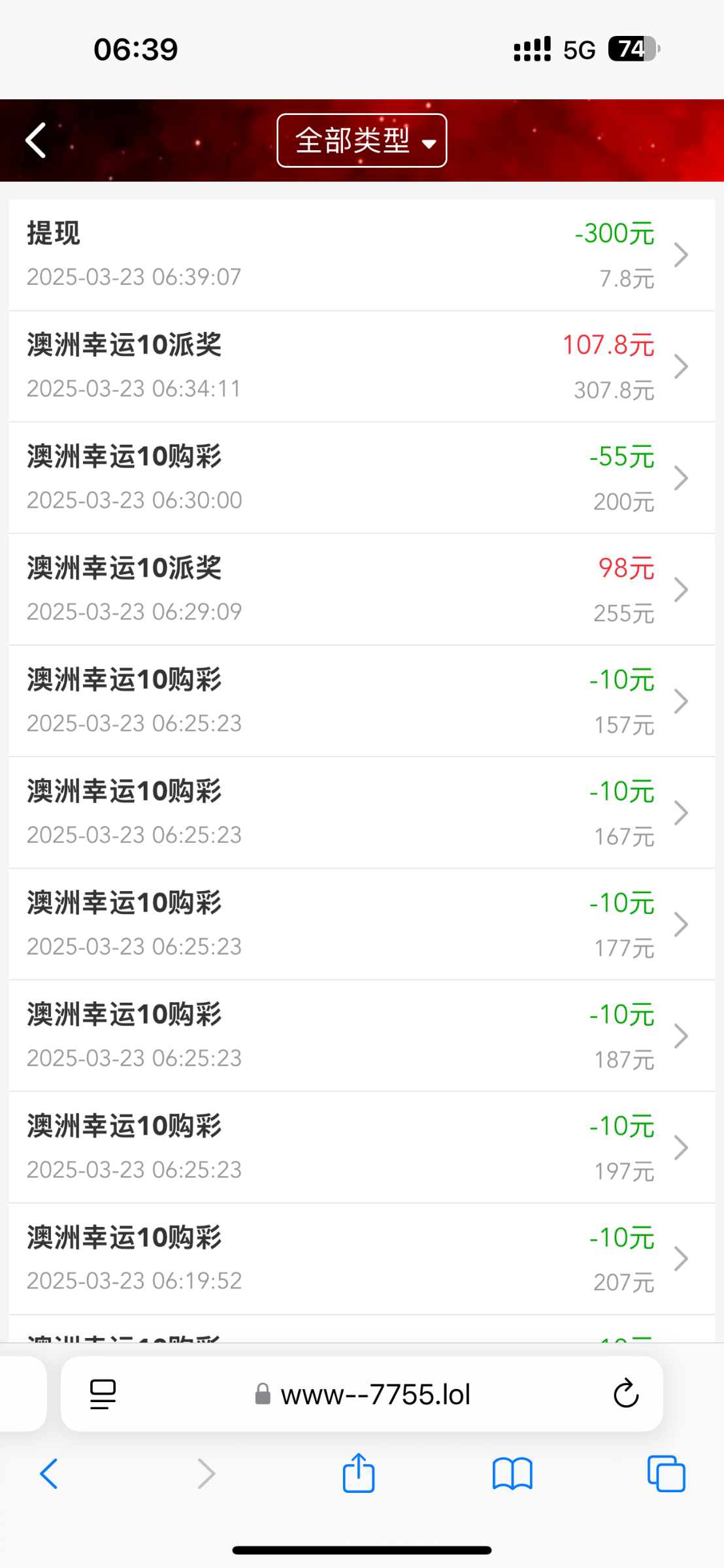Screen dimensions: 724x1568
Task: Share this page from Safari toolbar
Action: [359, 1473]
